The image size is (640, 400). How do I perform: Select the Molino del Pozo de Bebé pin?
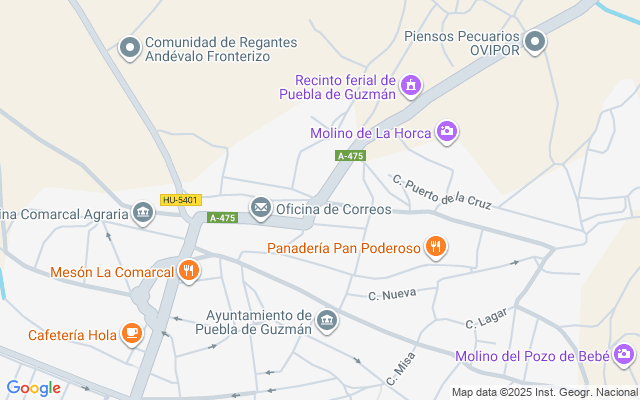[x=624, y=355]
